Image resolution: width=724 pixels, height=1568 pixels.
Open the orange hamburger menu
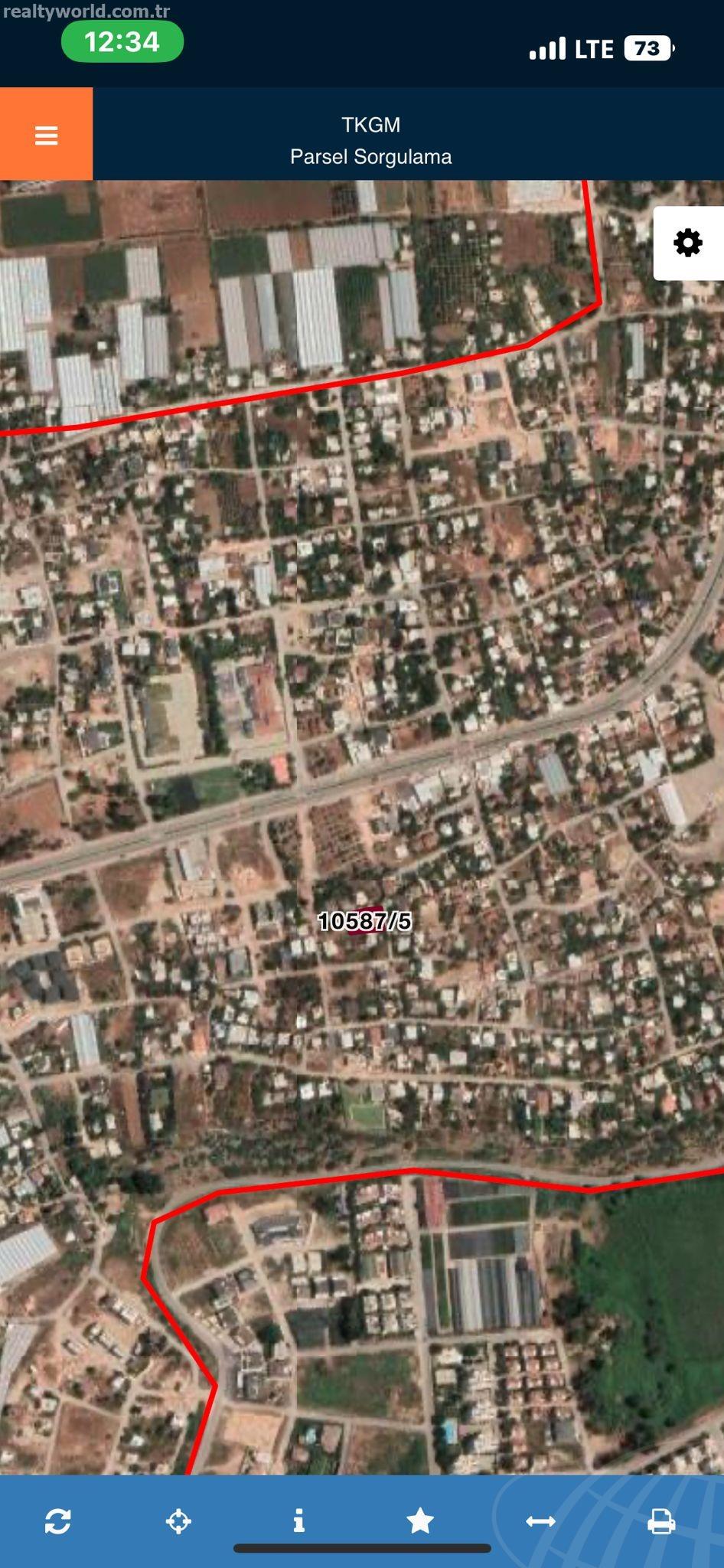[46, 134]
